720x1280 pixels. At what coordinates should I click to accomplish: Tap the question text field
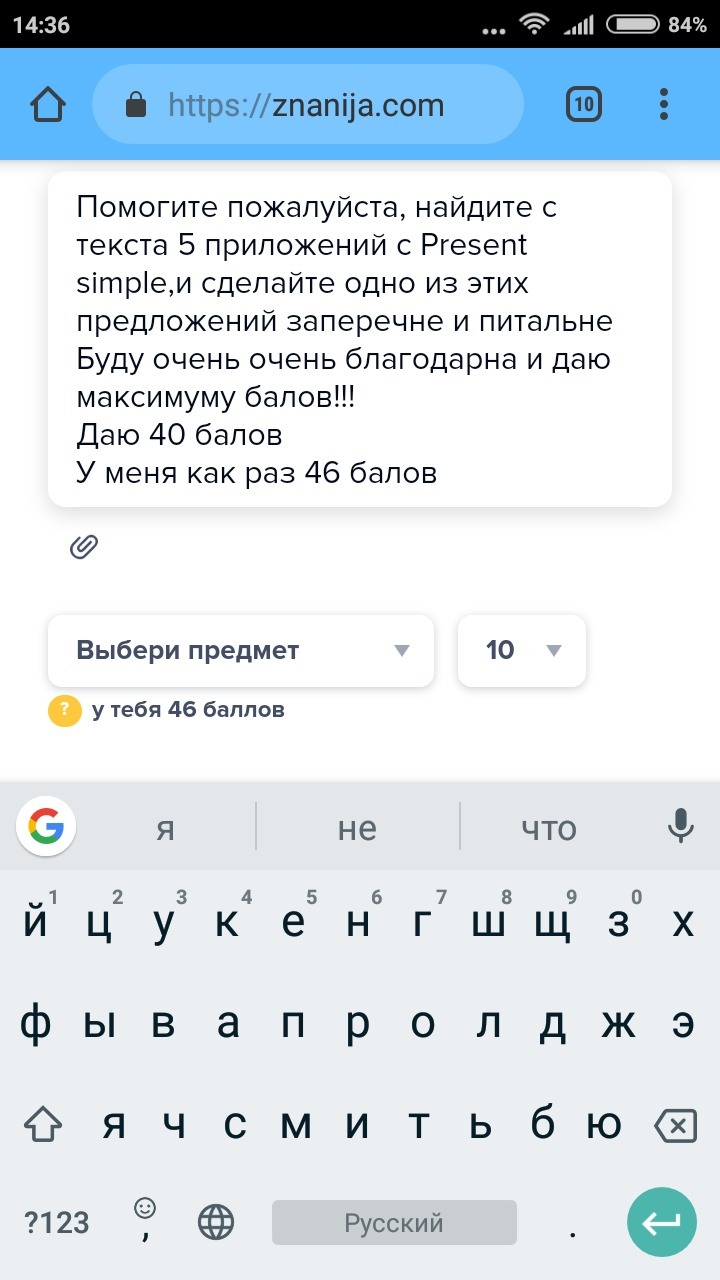360,340
